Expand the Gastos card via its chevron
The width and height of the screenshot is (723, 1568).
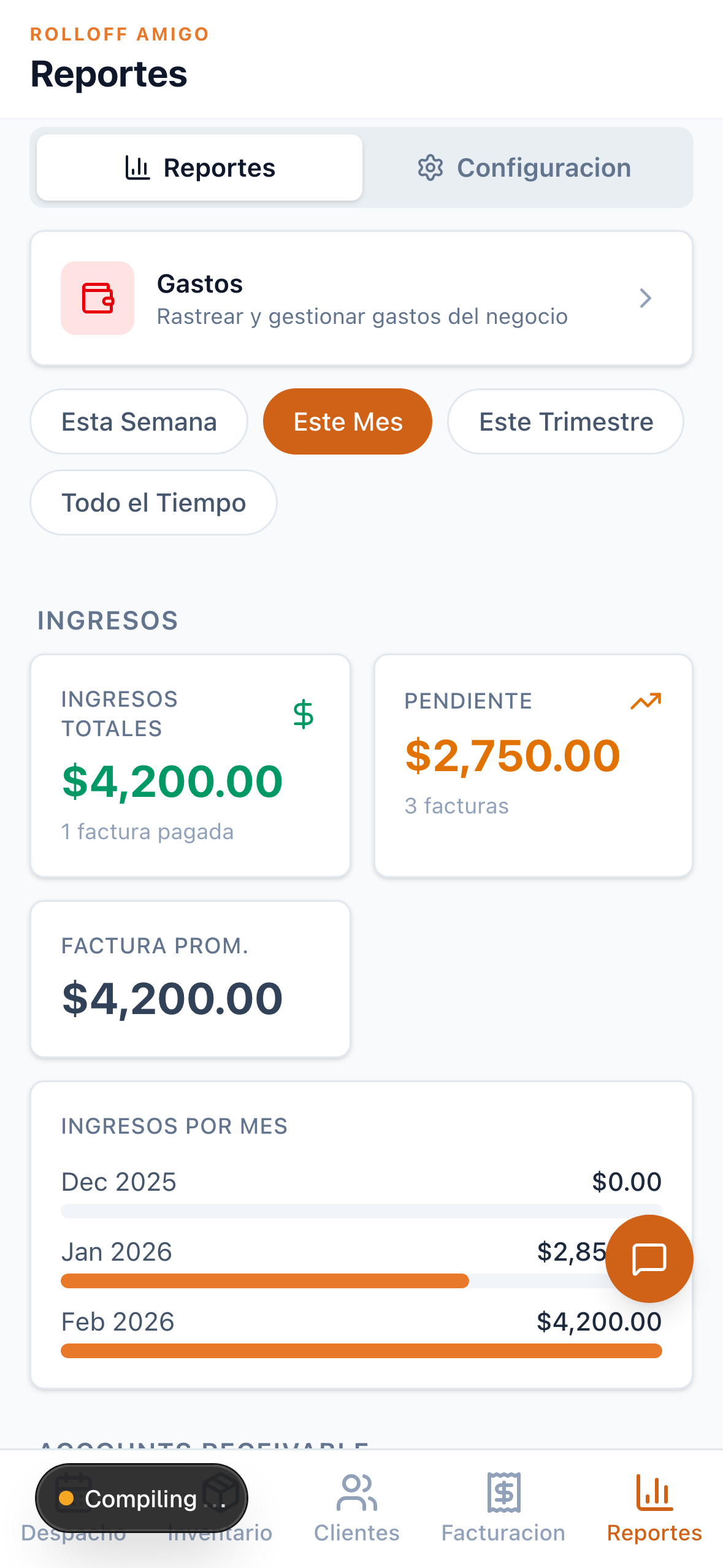[x=645, y=298]
